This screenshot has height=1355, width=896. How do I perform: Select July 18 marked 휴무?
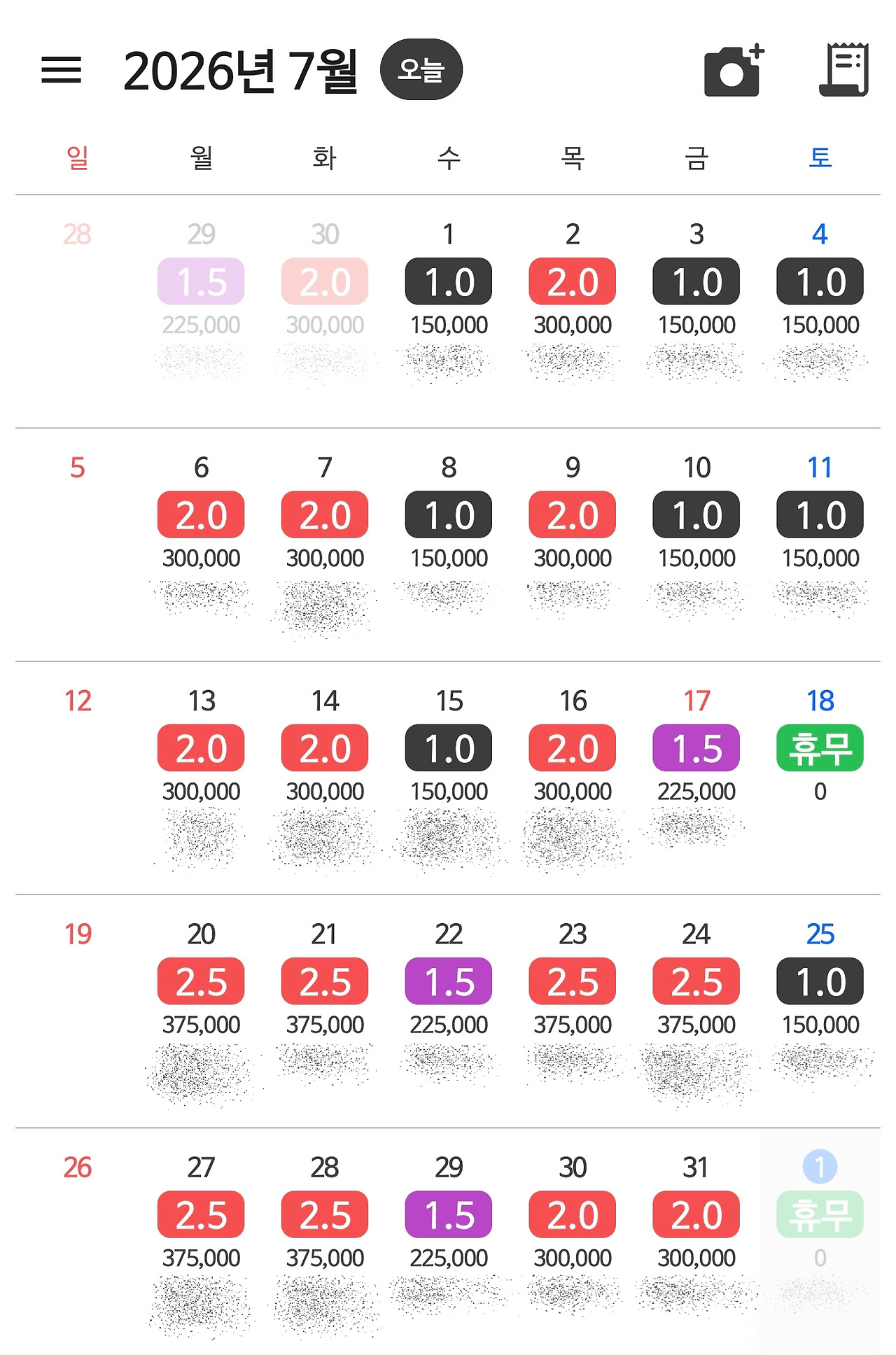[820, 777]
